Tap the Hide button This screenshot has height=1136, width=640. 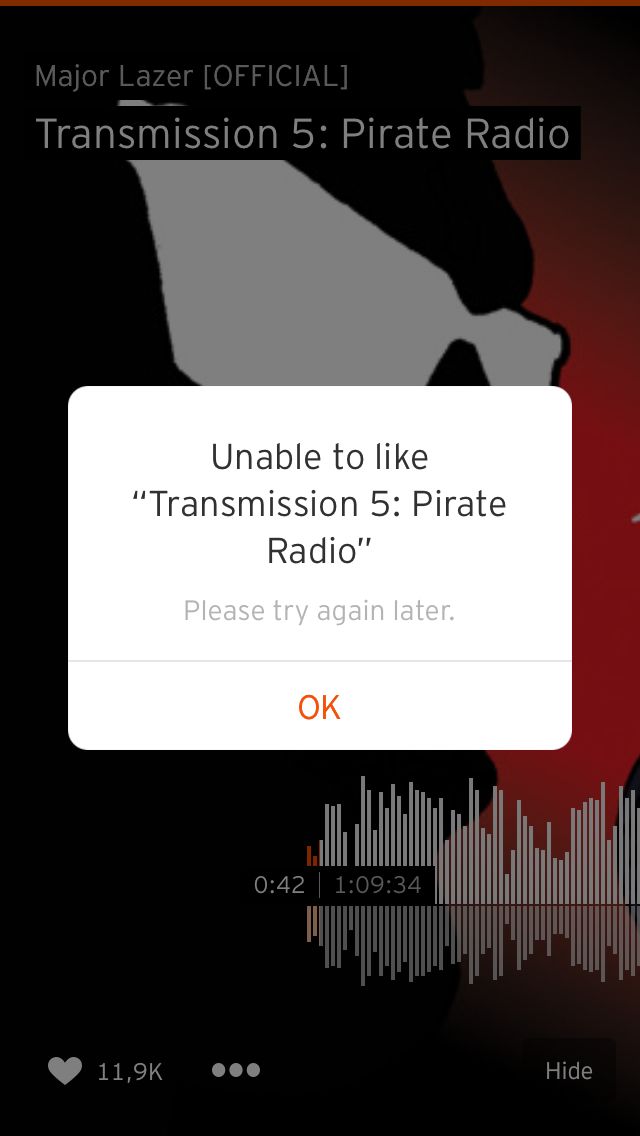click(568, 1071)
